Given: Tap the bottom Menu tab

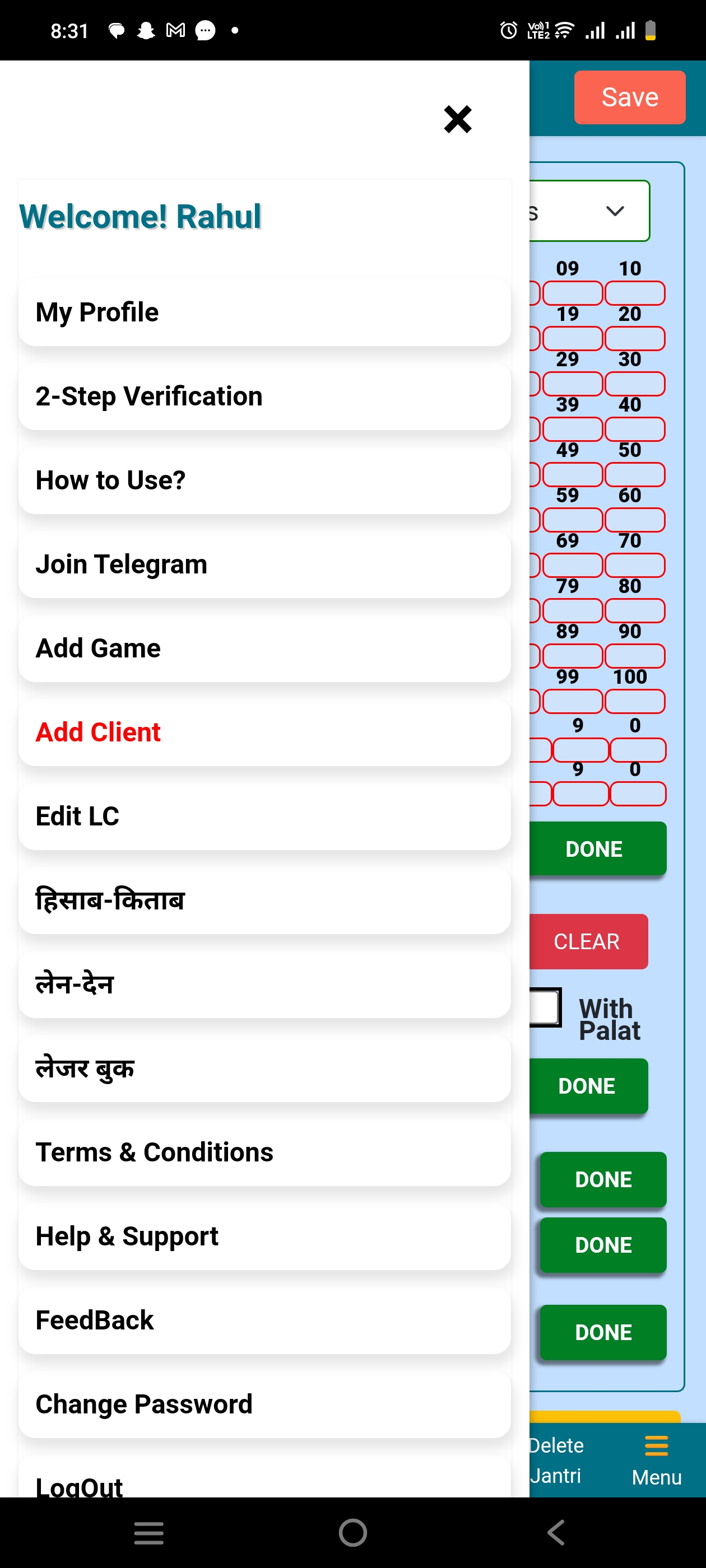Looking at the screenshot, I should click(656, 1460).
